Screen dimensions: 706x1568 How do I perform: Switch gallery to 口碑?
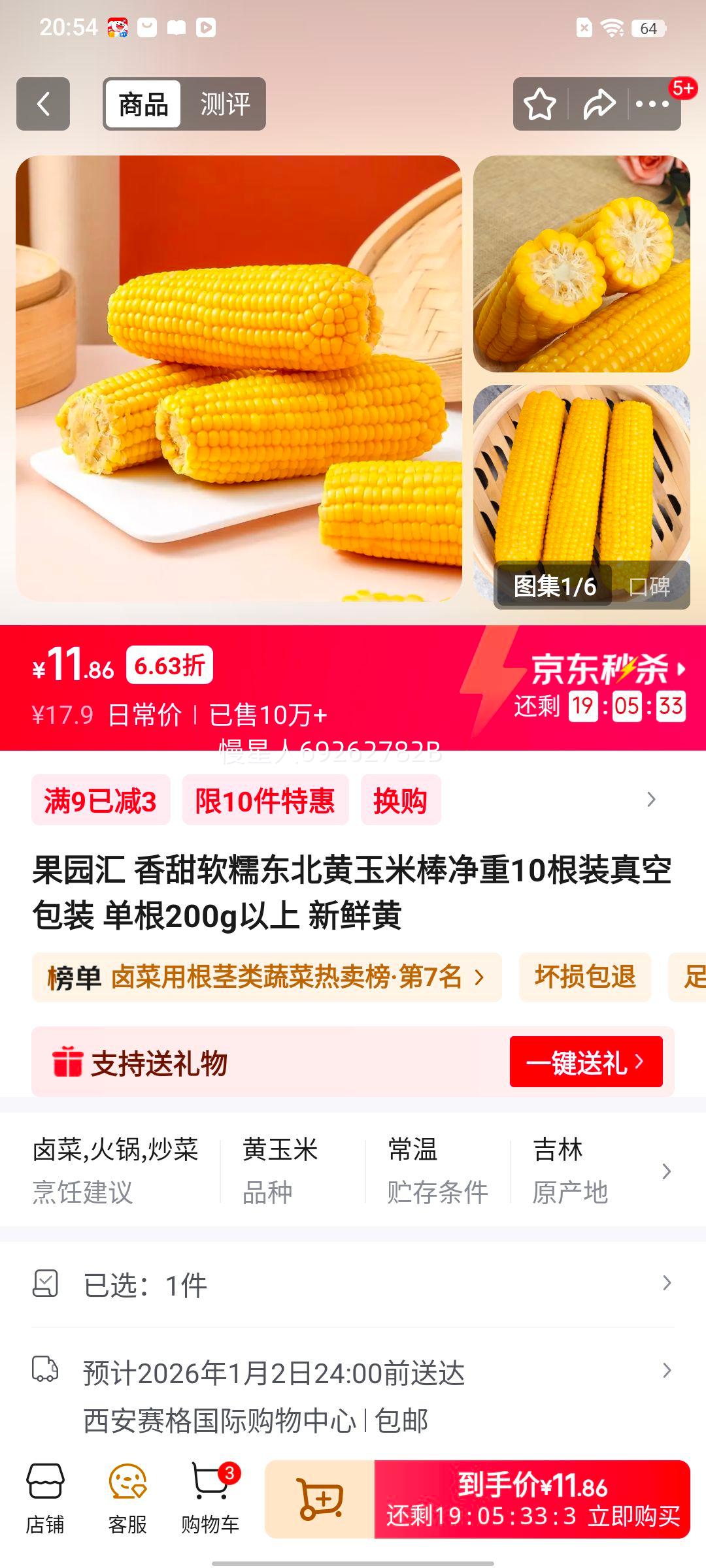(650, 586)
